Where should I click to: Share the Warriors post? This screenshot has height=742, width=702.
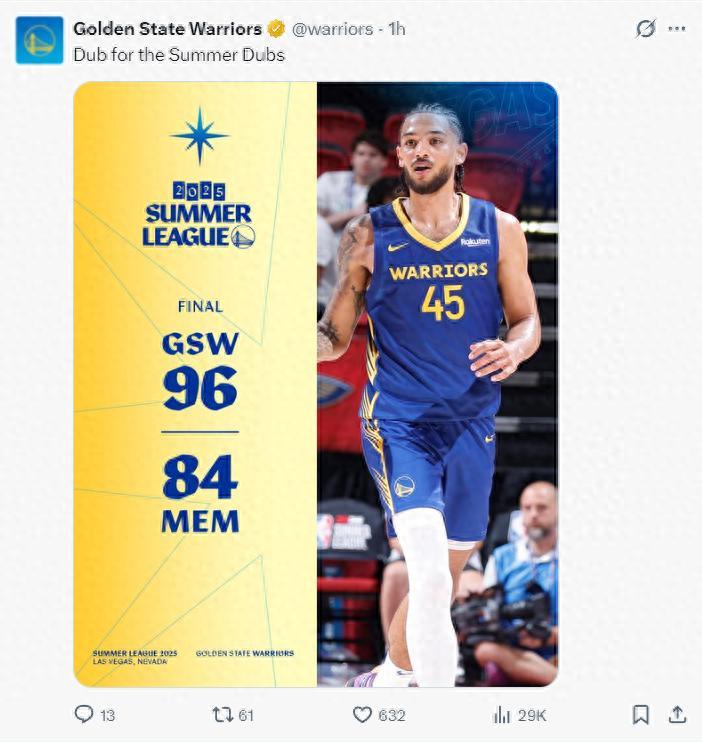[x=677, y=714]
